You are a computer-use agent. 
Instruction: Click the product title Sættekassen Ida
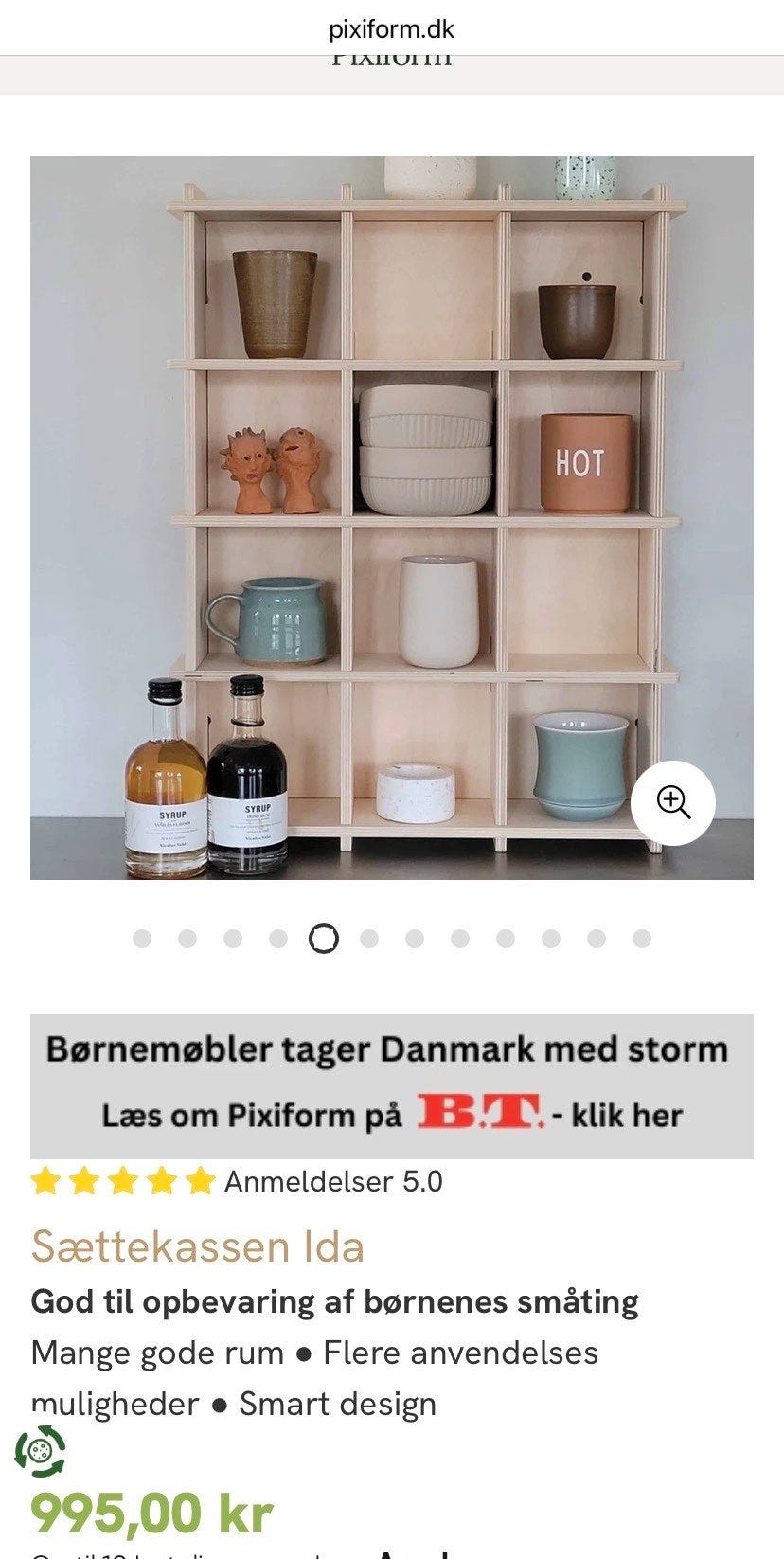coord(197,1245)
